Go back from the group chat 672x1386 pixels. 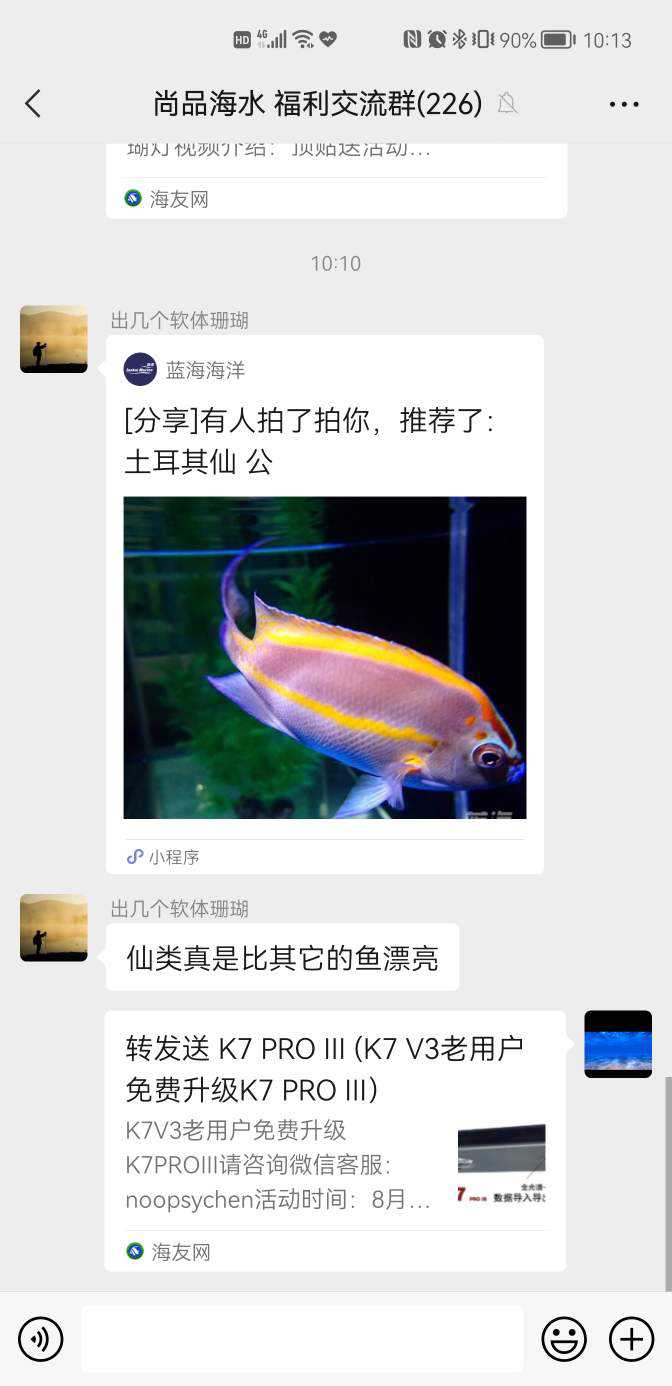click(33, 103)
